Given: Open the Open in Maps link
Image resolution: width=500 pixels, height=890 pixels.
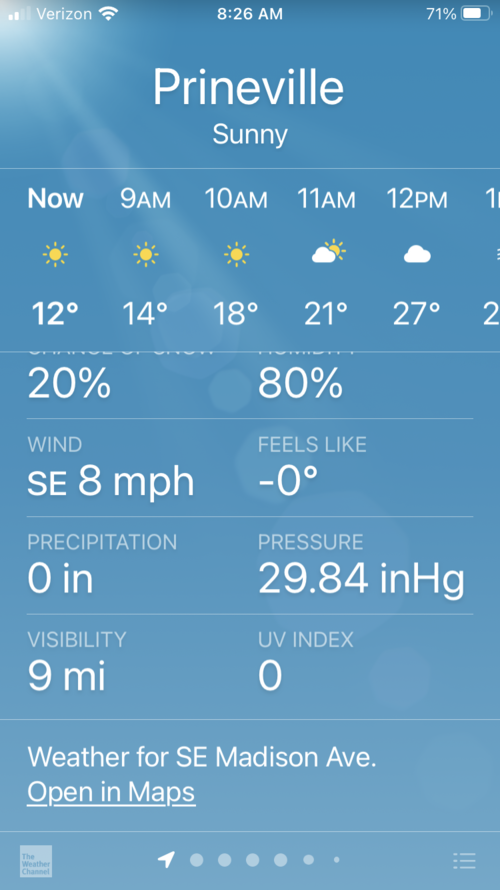Looking at the screenshot, I should pyautogui.click(x=111, y=792).
